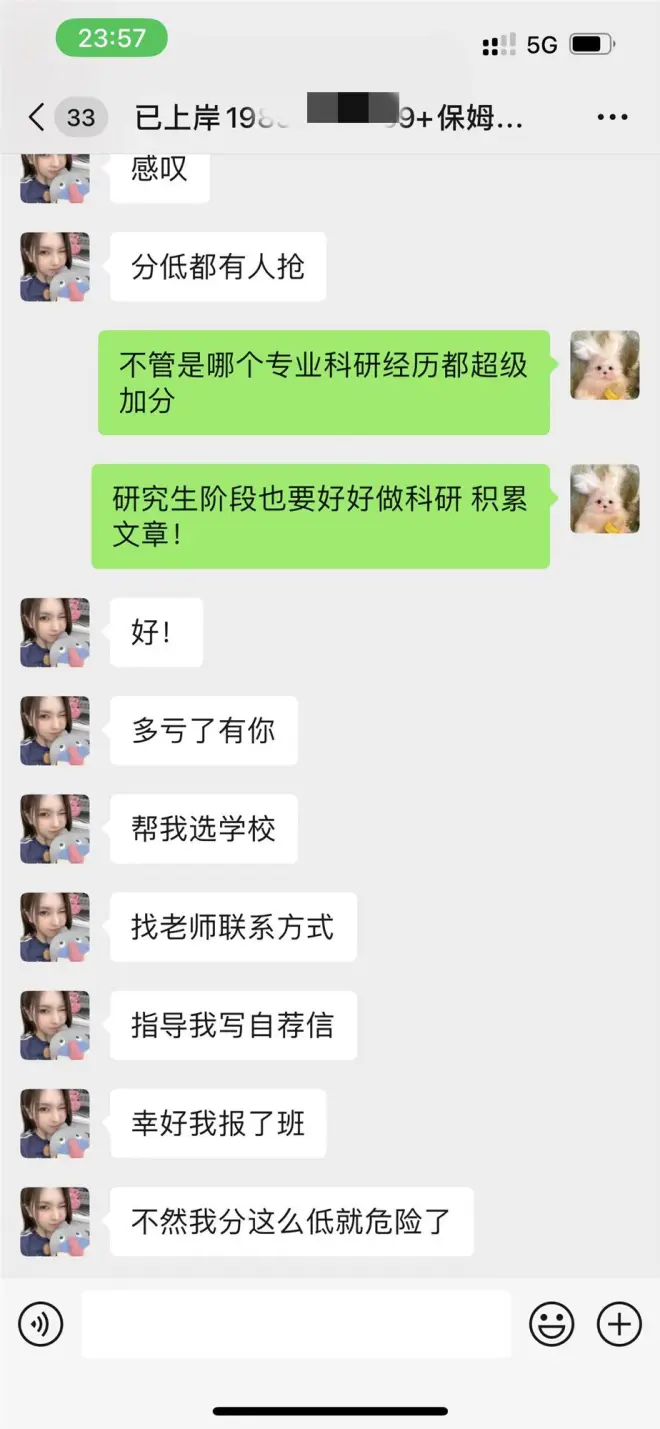
Task: Tap the sender avatar beside "不管是哪个专业" message
Action: coord(604,366)
